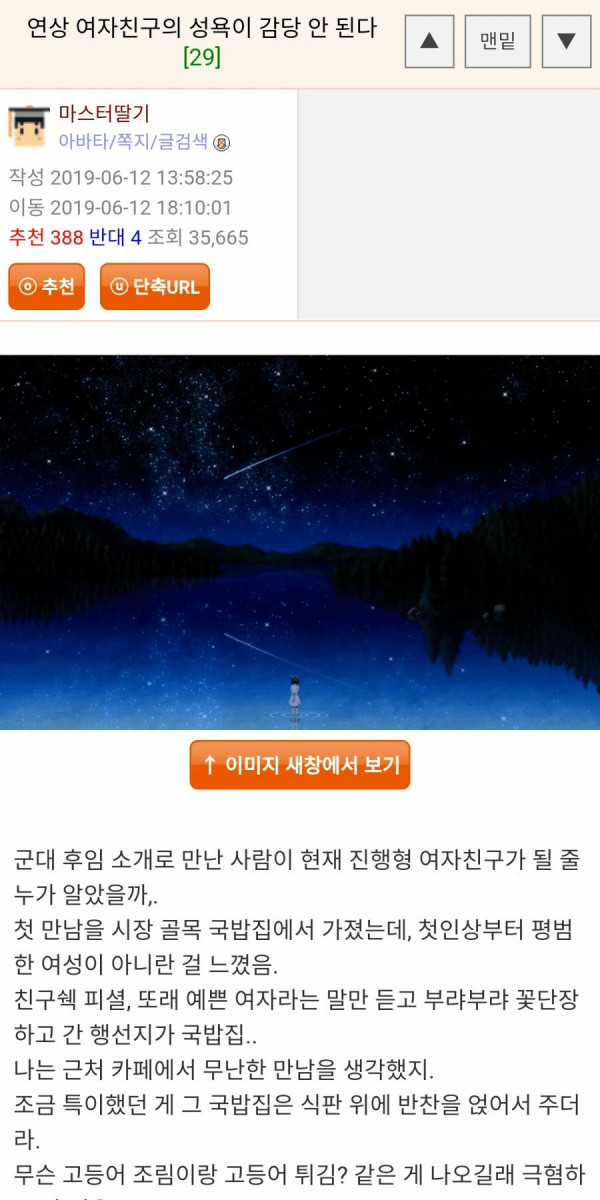Image resolution: width=600 pixels, height=1200 pixels.
Task: Tap 이미지 새창에서 보기 button
Action: (300, 765)
